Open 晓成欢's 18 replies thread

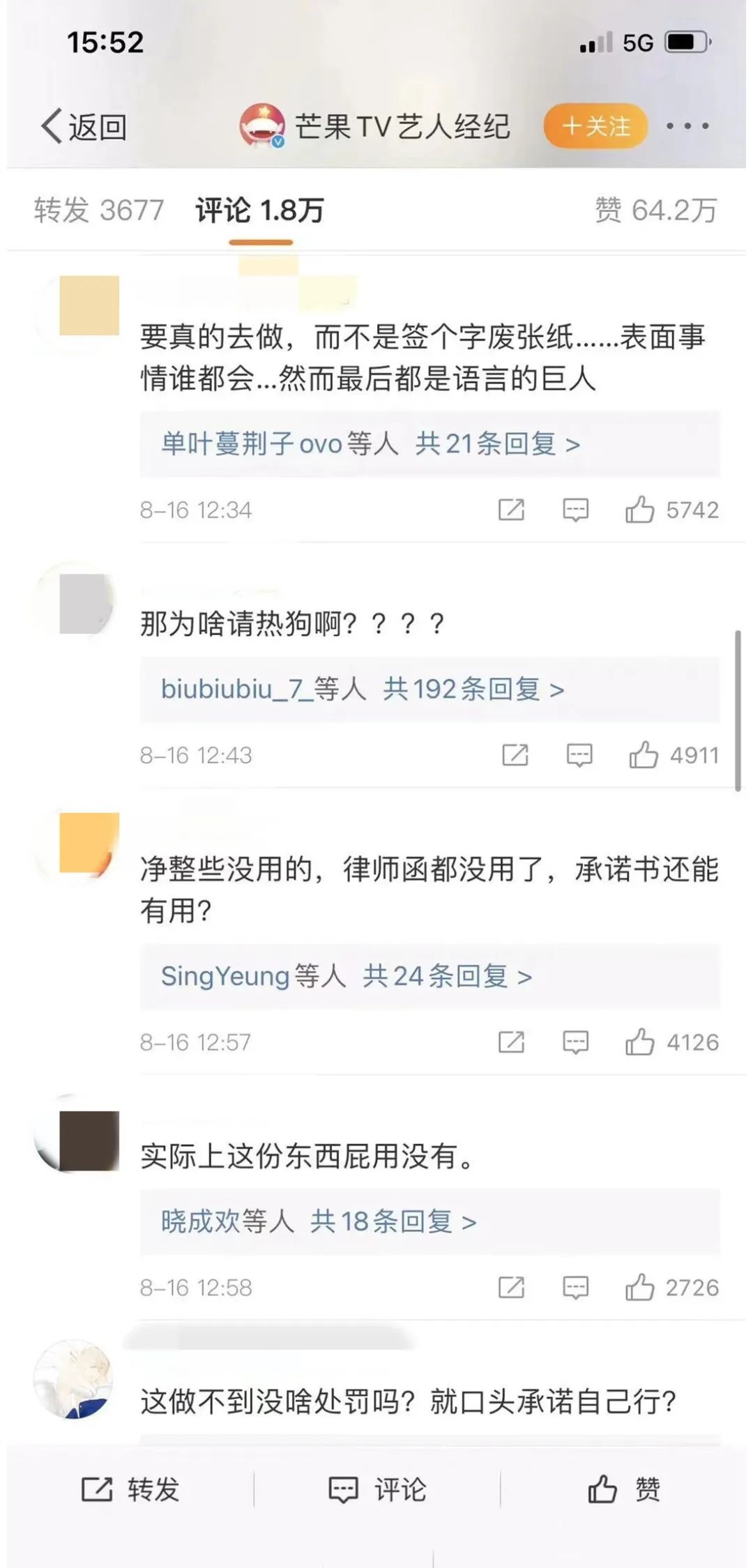(319, 1221)
